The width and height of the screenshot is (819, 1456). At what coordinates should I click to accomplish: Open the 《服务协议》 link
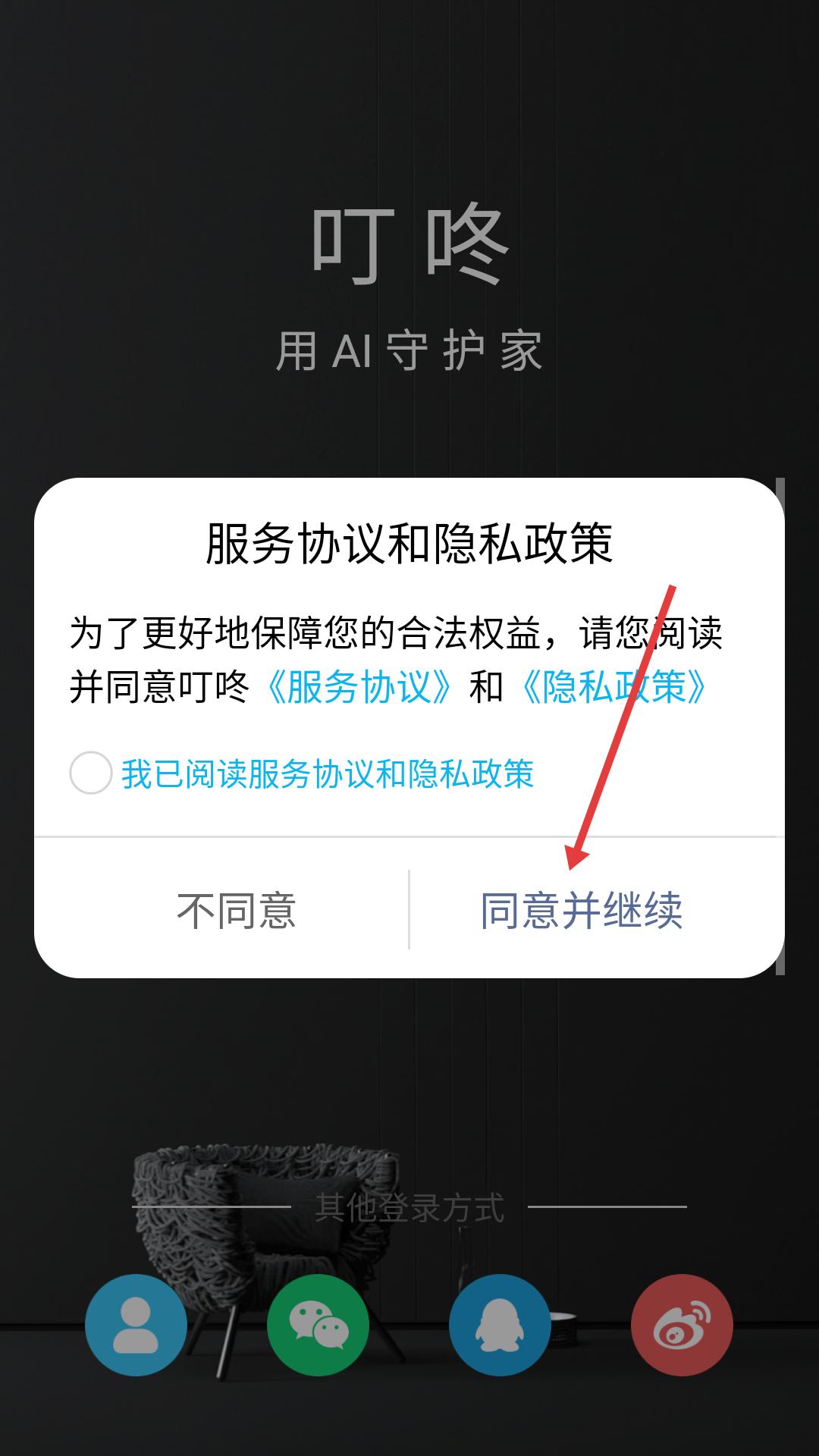pos(360,687)
